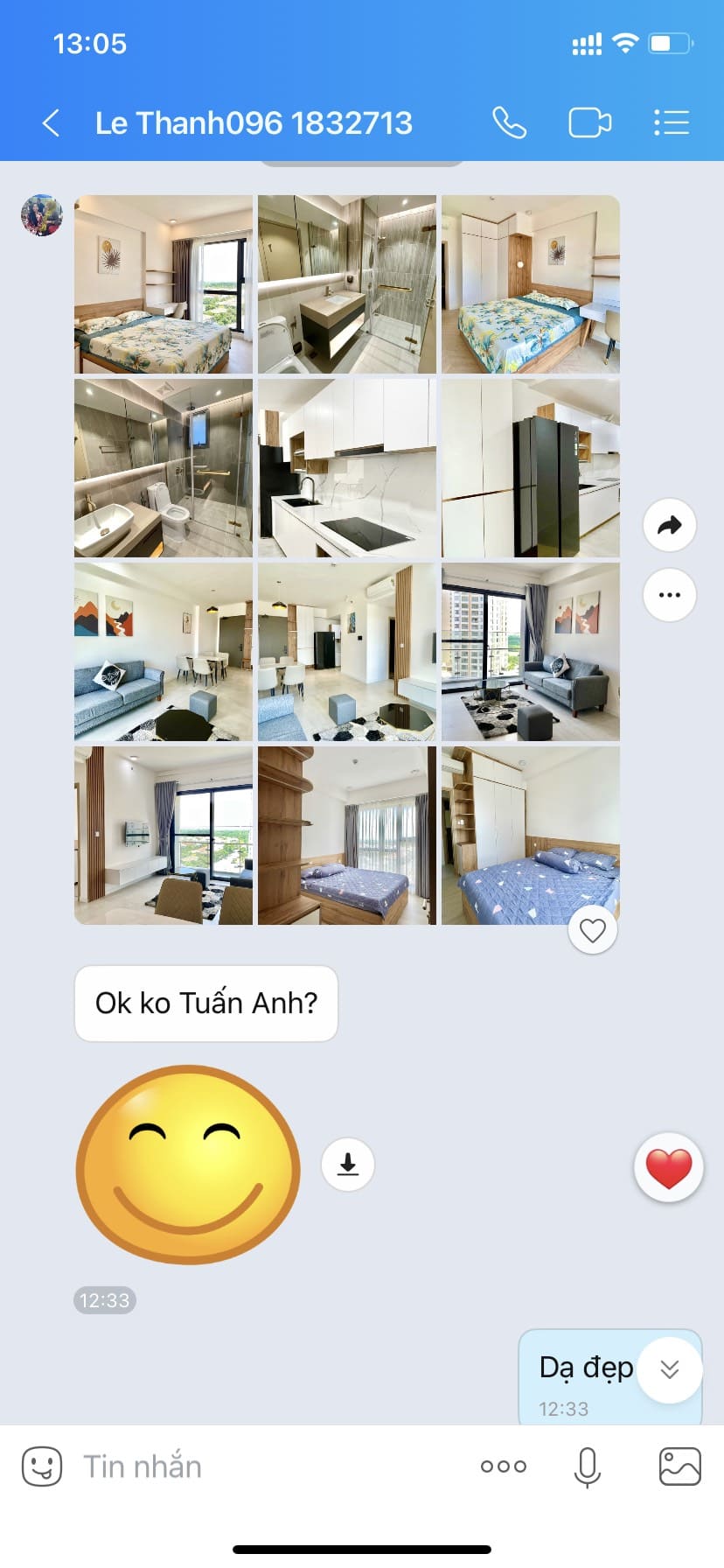
Task: Open the photo gallery picker
Action: coord(679,1466)
